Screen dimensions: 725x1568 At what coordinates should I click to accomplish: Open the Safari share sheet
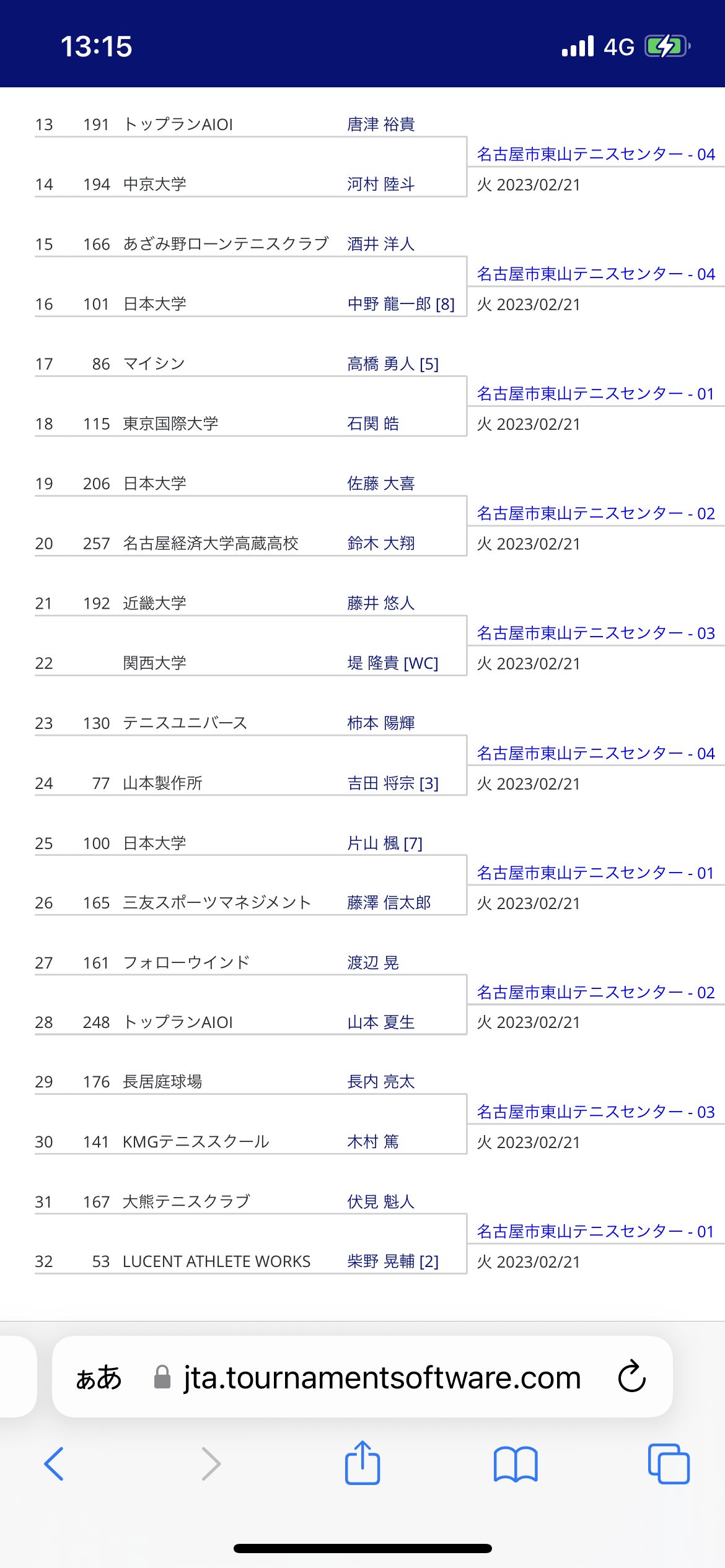[x=362, y=1463]
